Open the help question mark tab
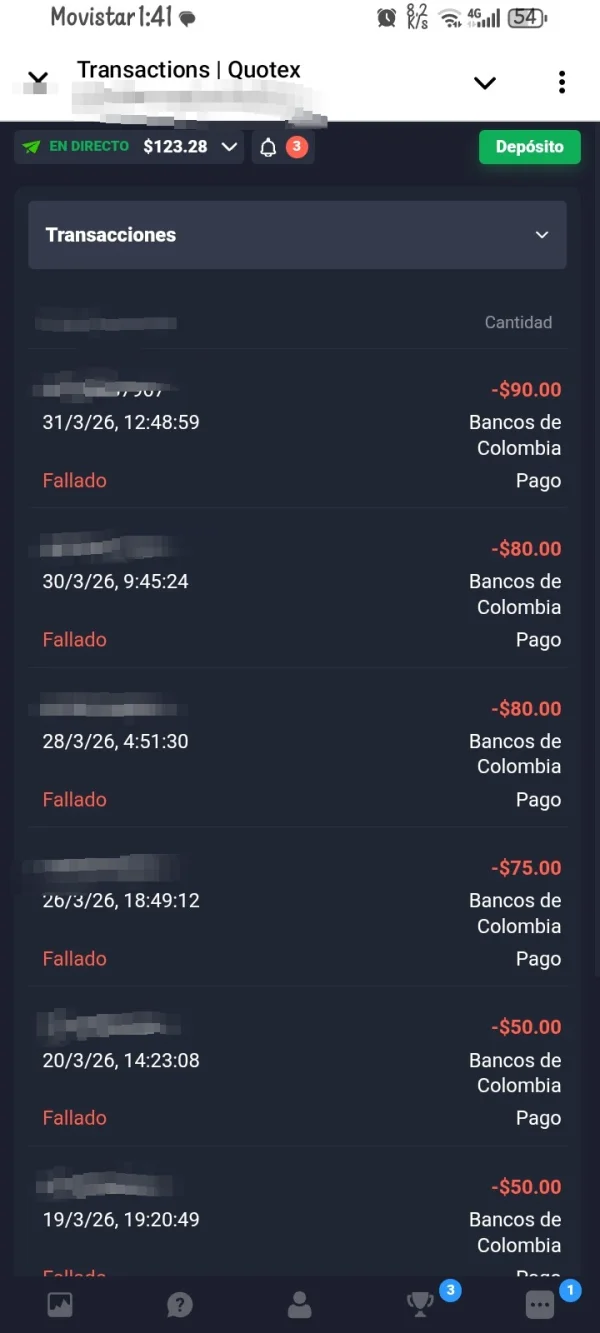This screenshot has height=1333, width=600. coord(180,1304)
